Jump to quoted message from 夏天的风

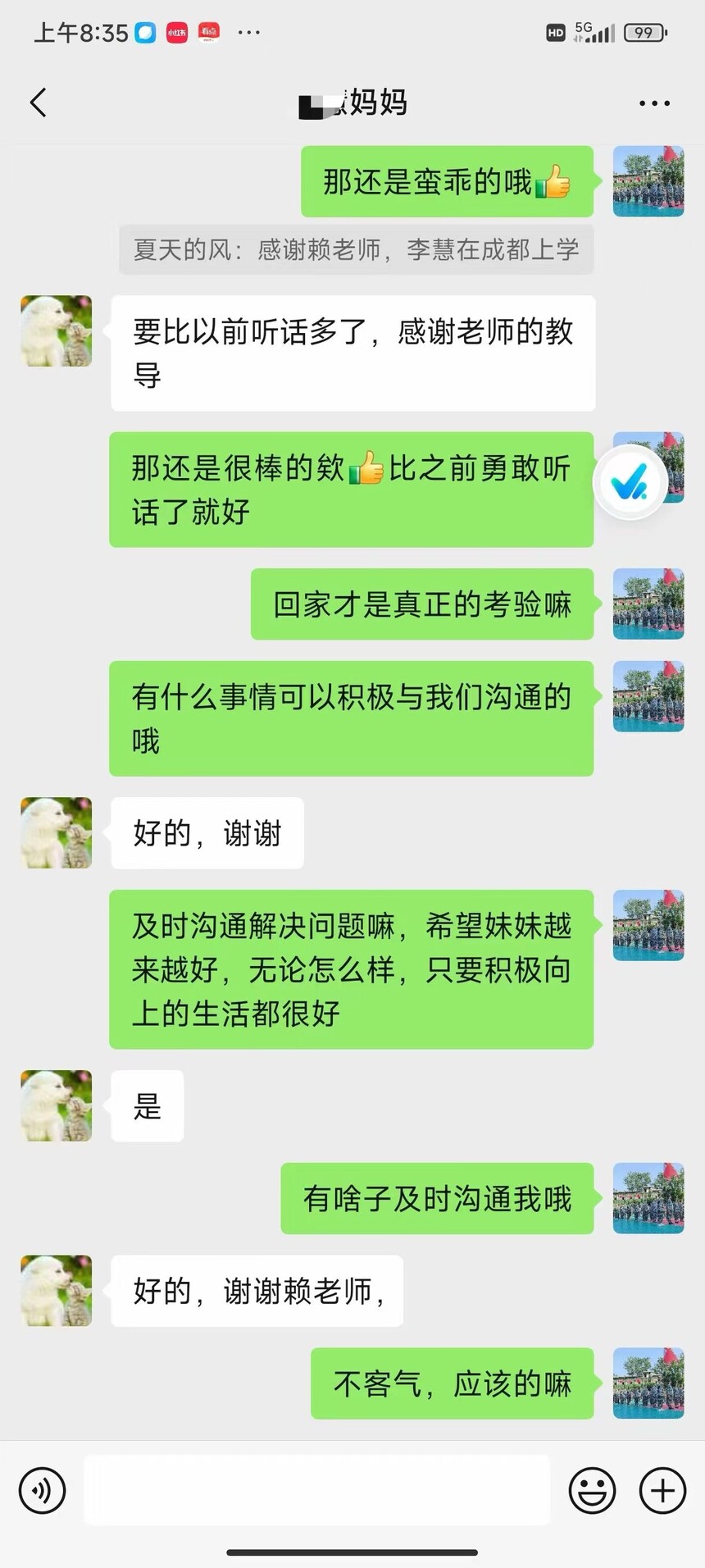click(x=356, y=249)
